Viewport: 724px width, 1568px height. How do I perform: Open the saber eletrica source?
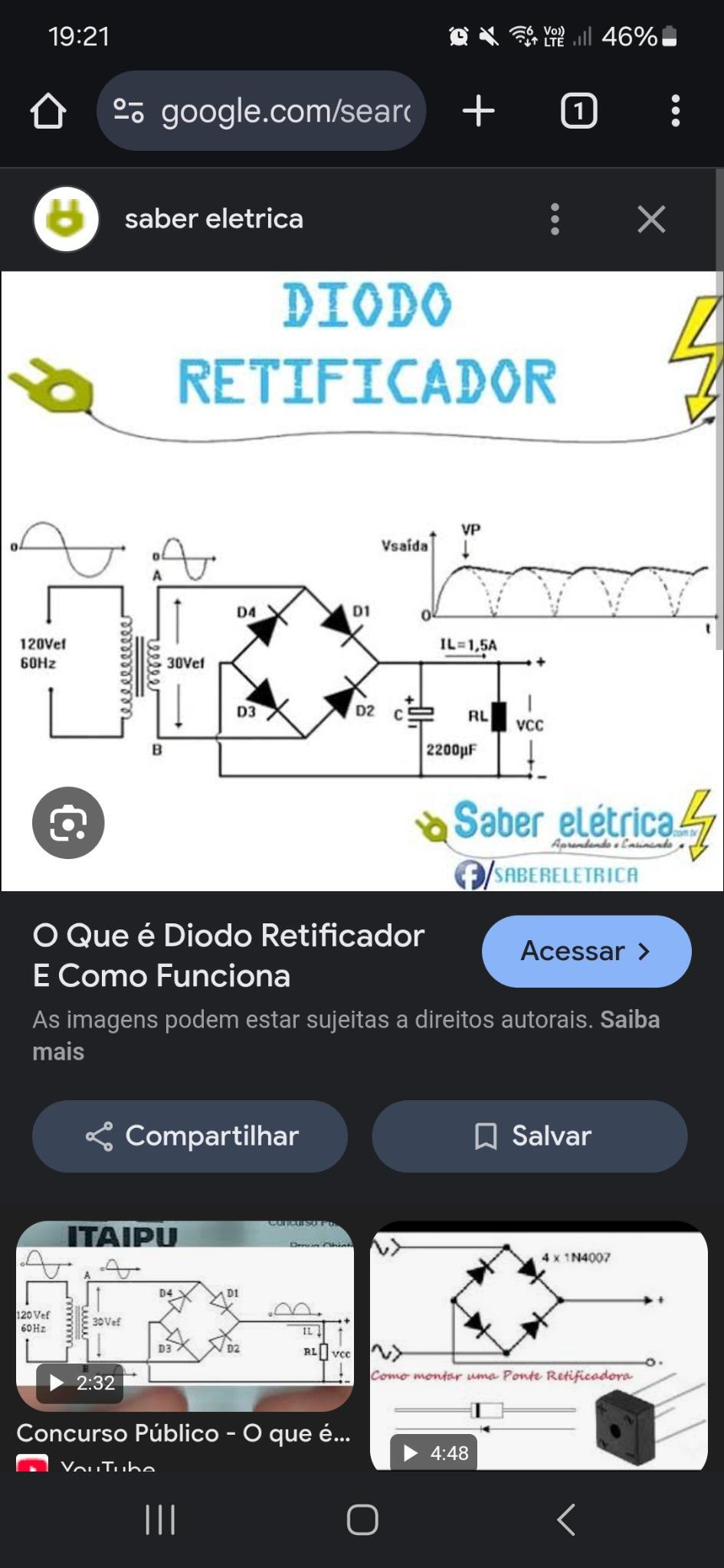click(x=214, y=219)
